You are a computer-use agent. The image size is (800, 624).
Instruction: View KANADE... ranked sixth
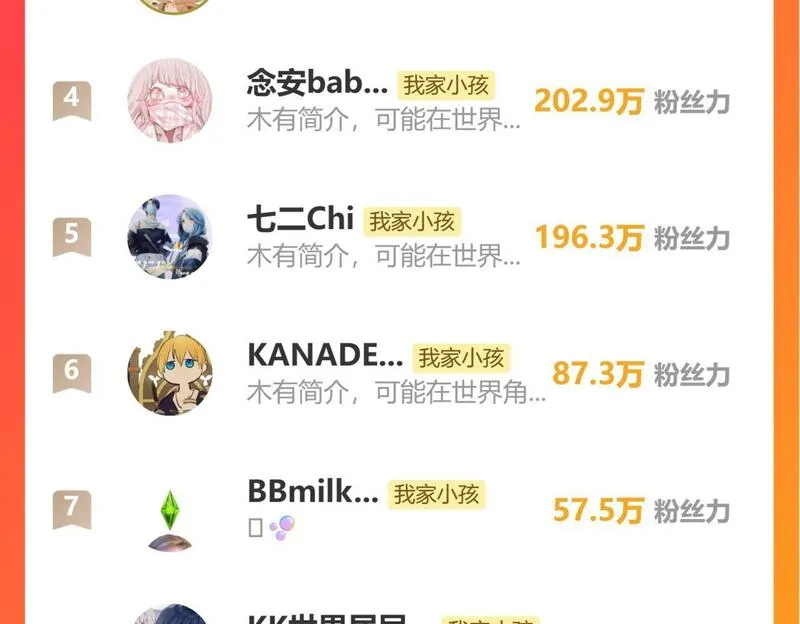(326, 357)
